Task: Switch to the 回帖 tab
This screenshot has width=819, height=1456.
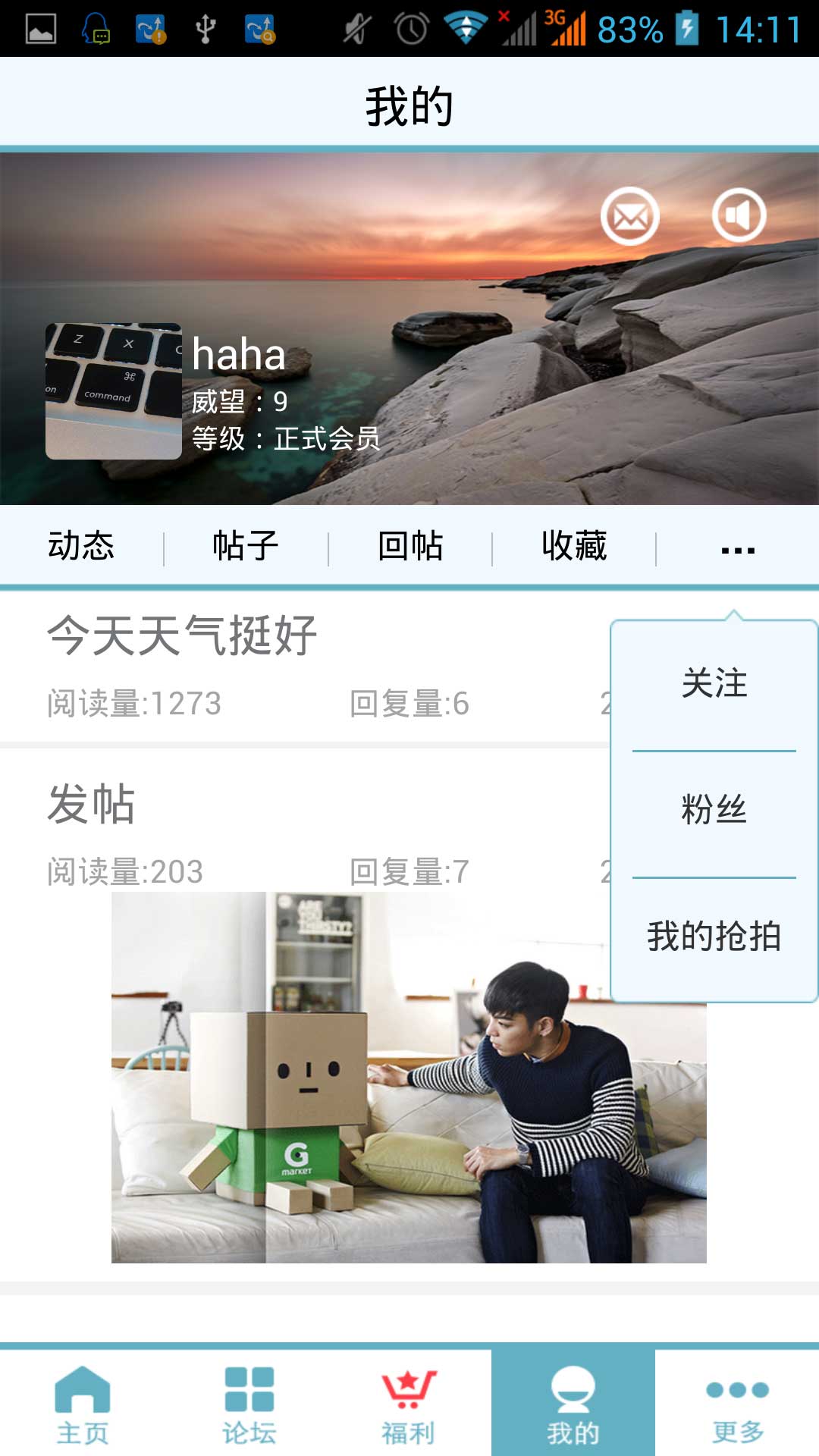Action: 410,547
